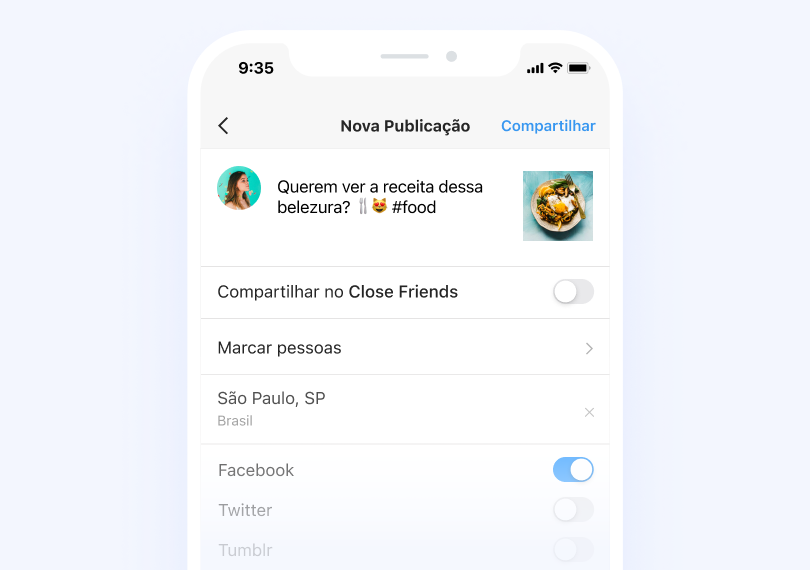Switch on Tumblr sharing
Image resolution: width=811 pixels, height=570 pixels.
point(573,549)
